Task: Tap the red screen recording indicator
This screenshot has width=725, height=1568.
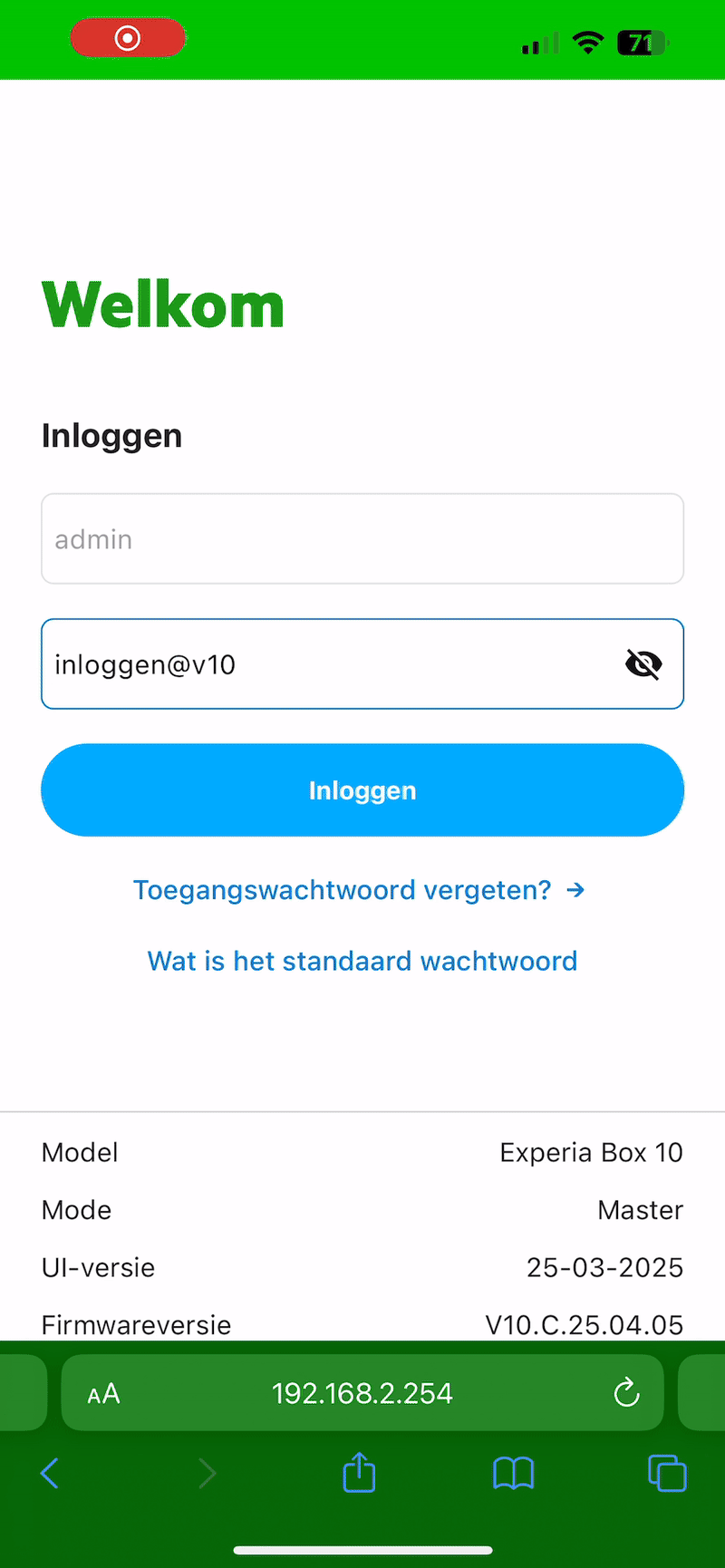Action: pyautogui.click(x=128, y=38)
